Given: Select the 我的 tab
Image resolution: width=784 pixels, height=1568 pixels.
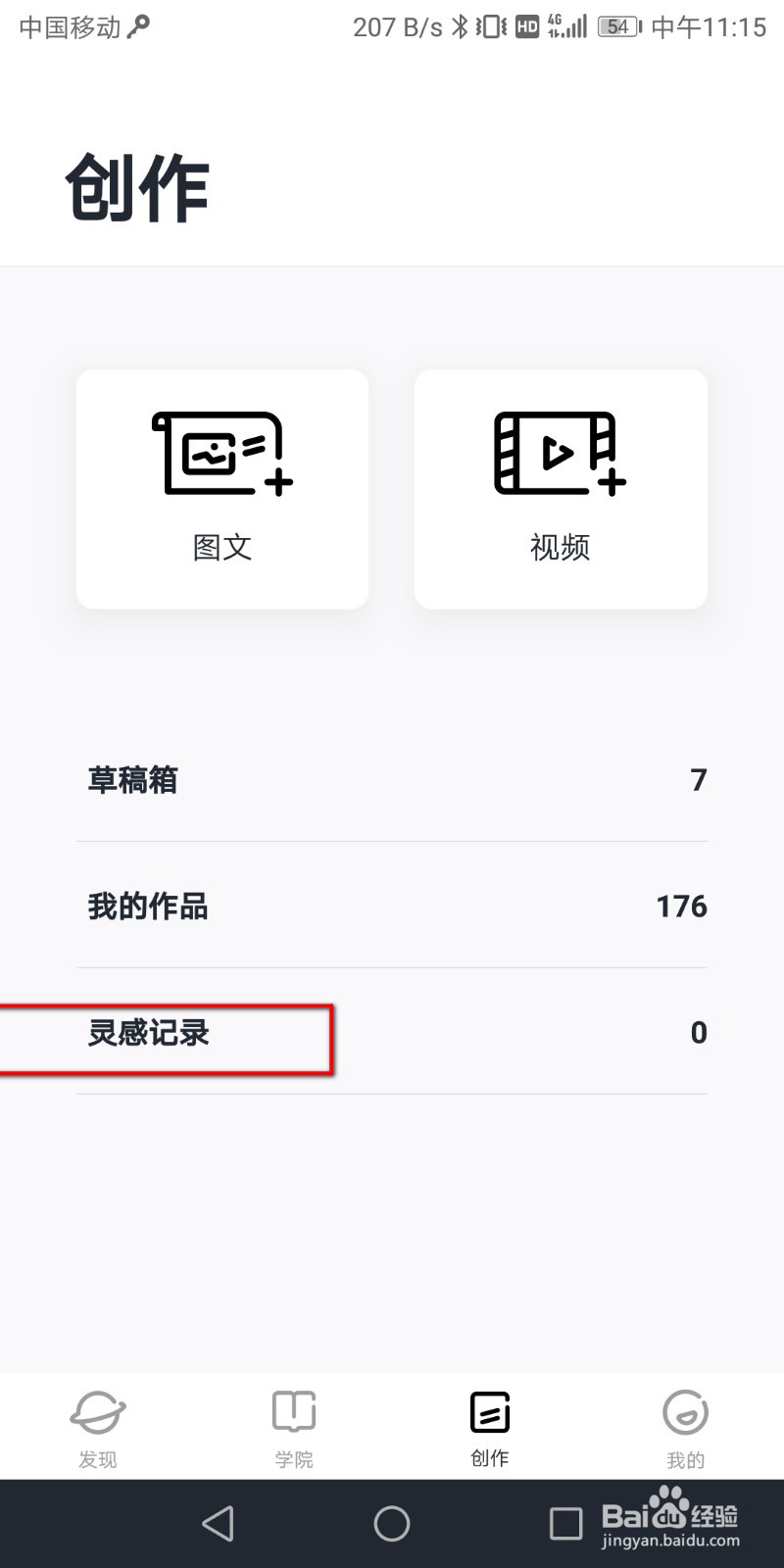Looking at the screenshot, I should tap(685, 1426).
